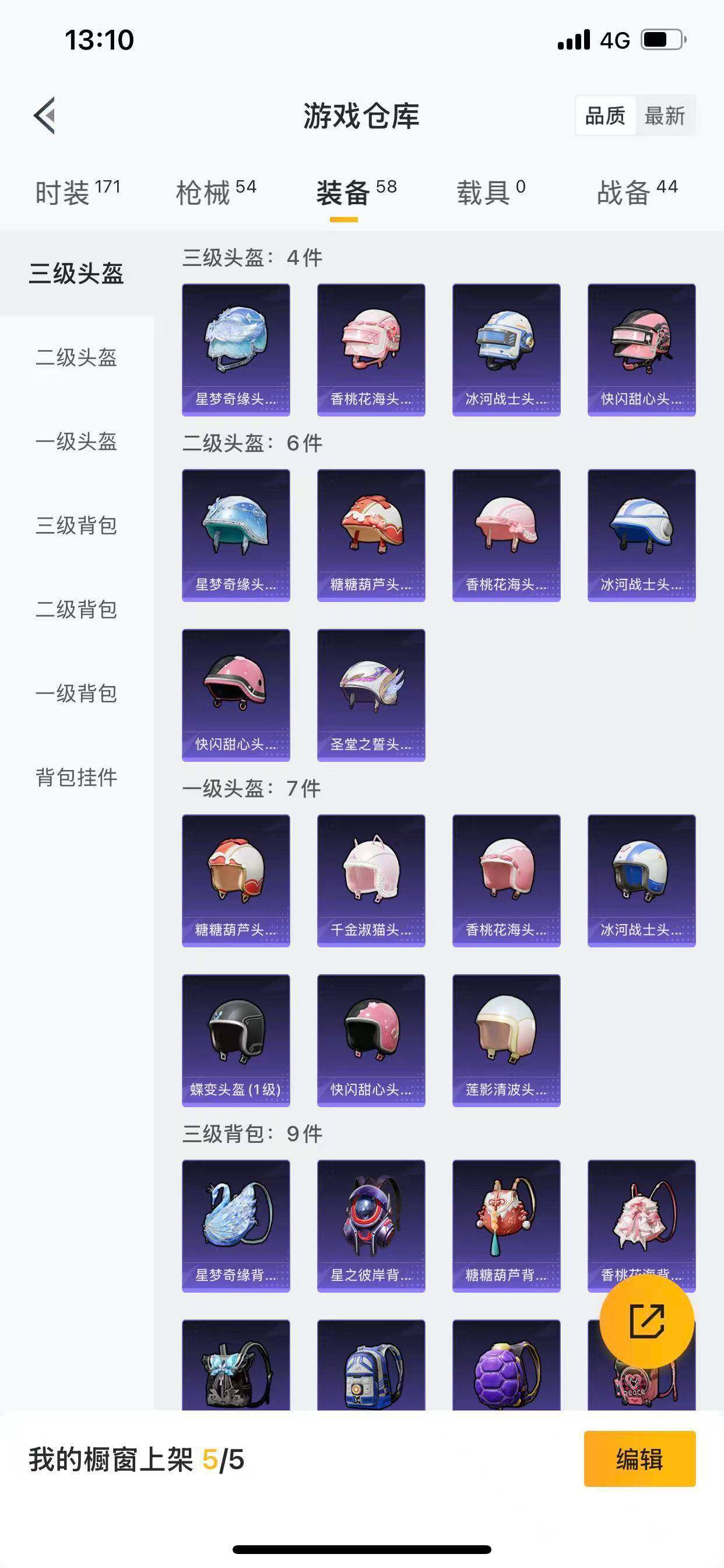
Task: Switch to the 枪械 tab
Action: click(215, 193)
